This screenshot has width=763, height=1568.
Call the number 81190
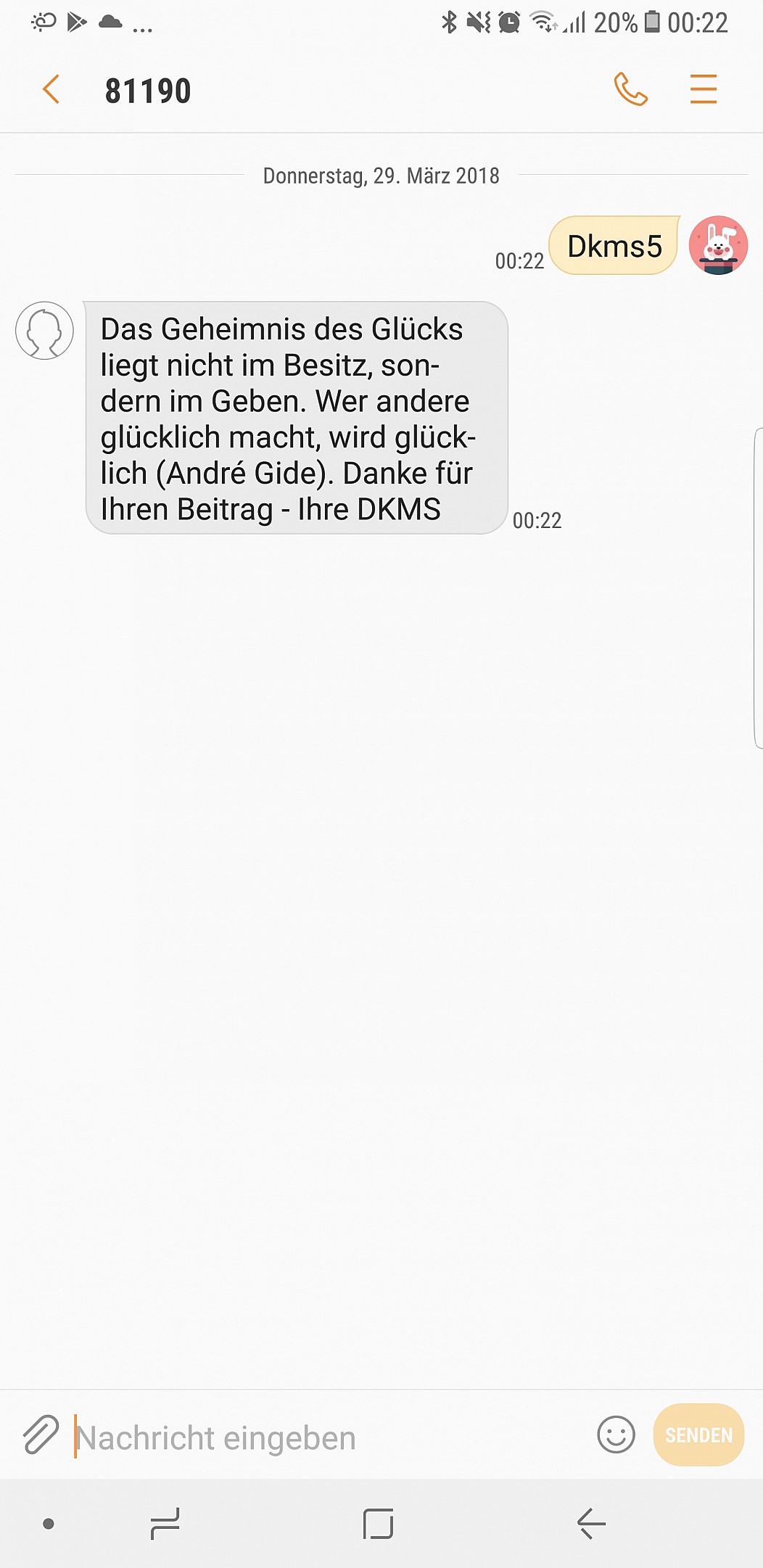pos(630,89)
